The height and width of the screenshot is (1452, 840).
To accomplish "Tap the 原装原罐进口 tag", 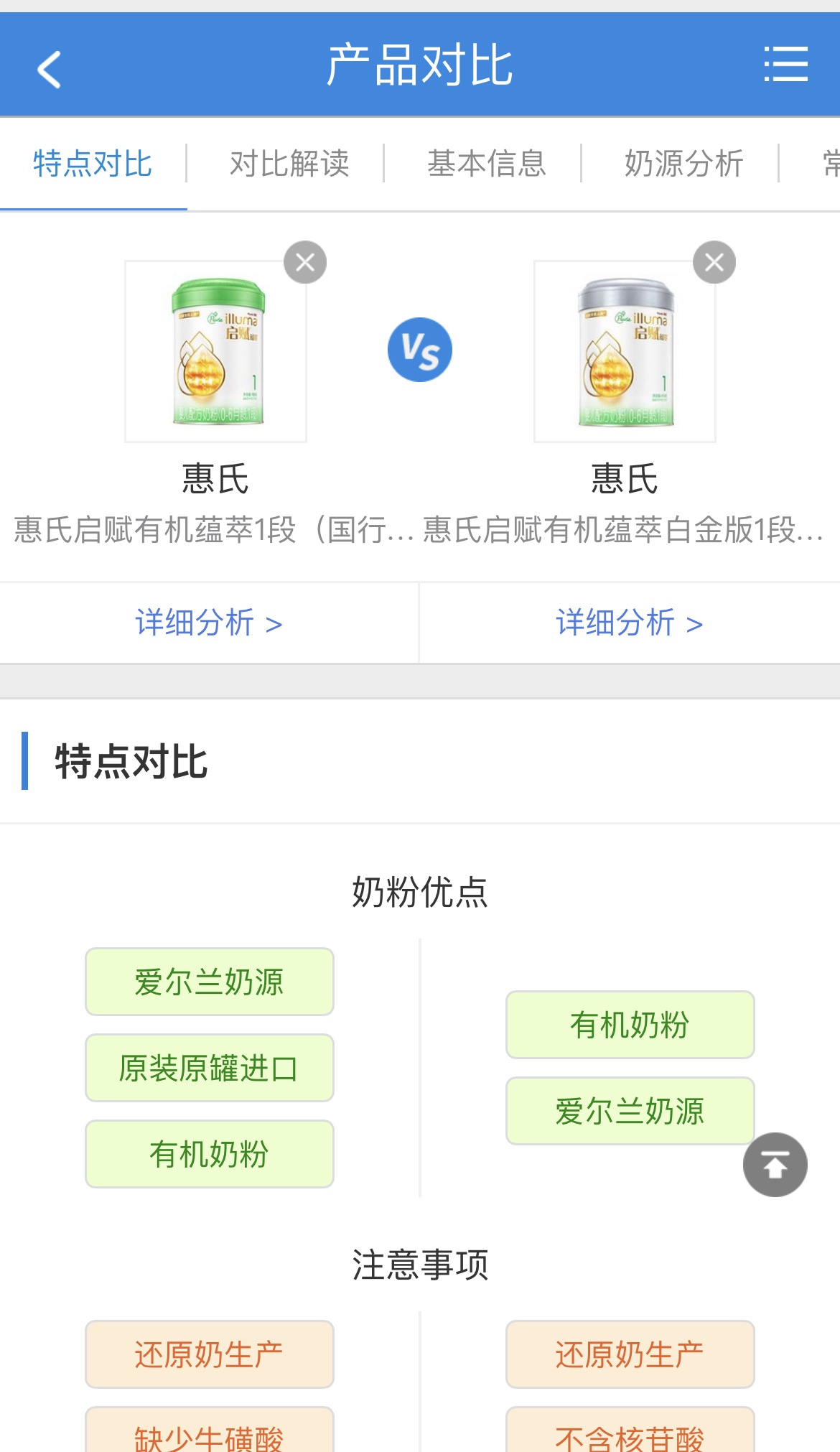I will click(x=209, y=1068).
